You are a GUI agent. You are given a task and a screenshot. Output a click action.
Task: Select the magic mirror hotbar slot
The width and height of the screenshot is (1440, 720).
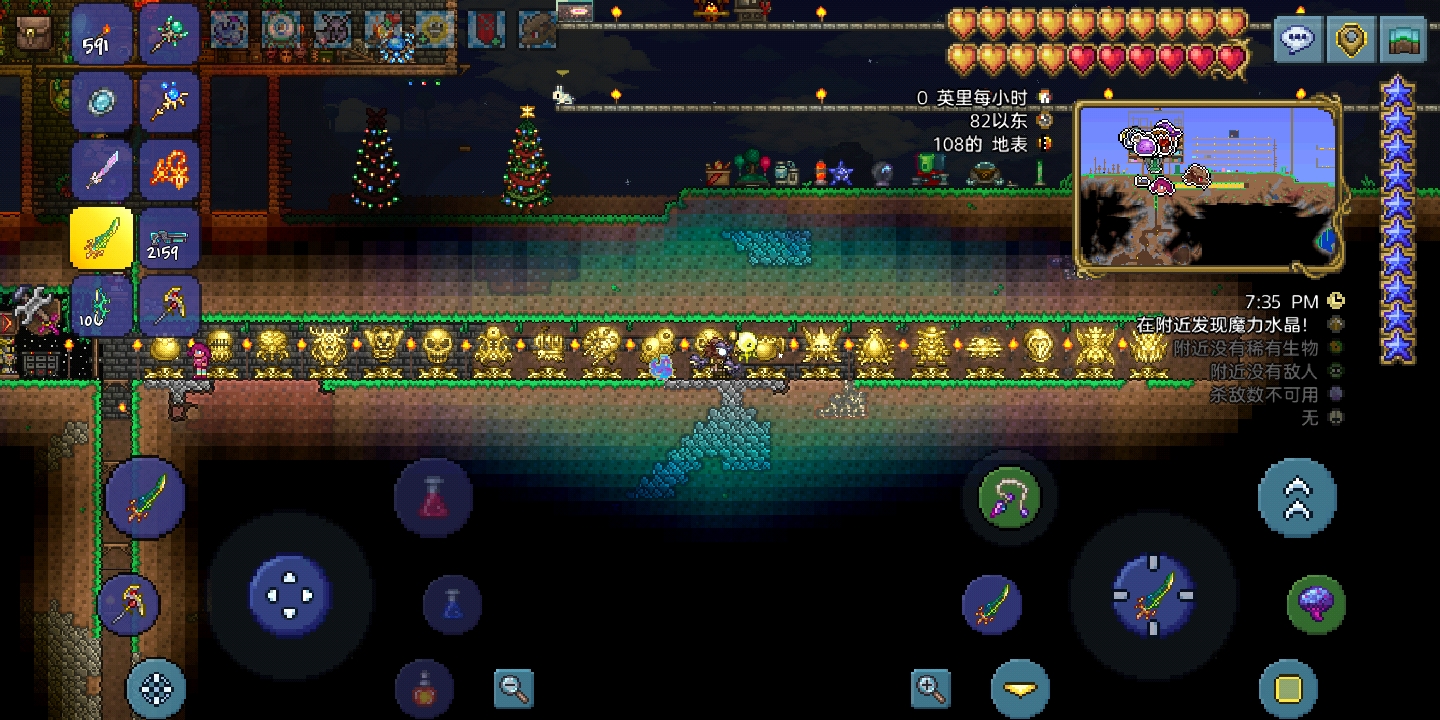tap(102, 101)
